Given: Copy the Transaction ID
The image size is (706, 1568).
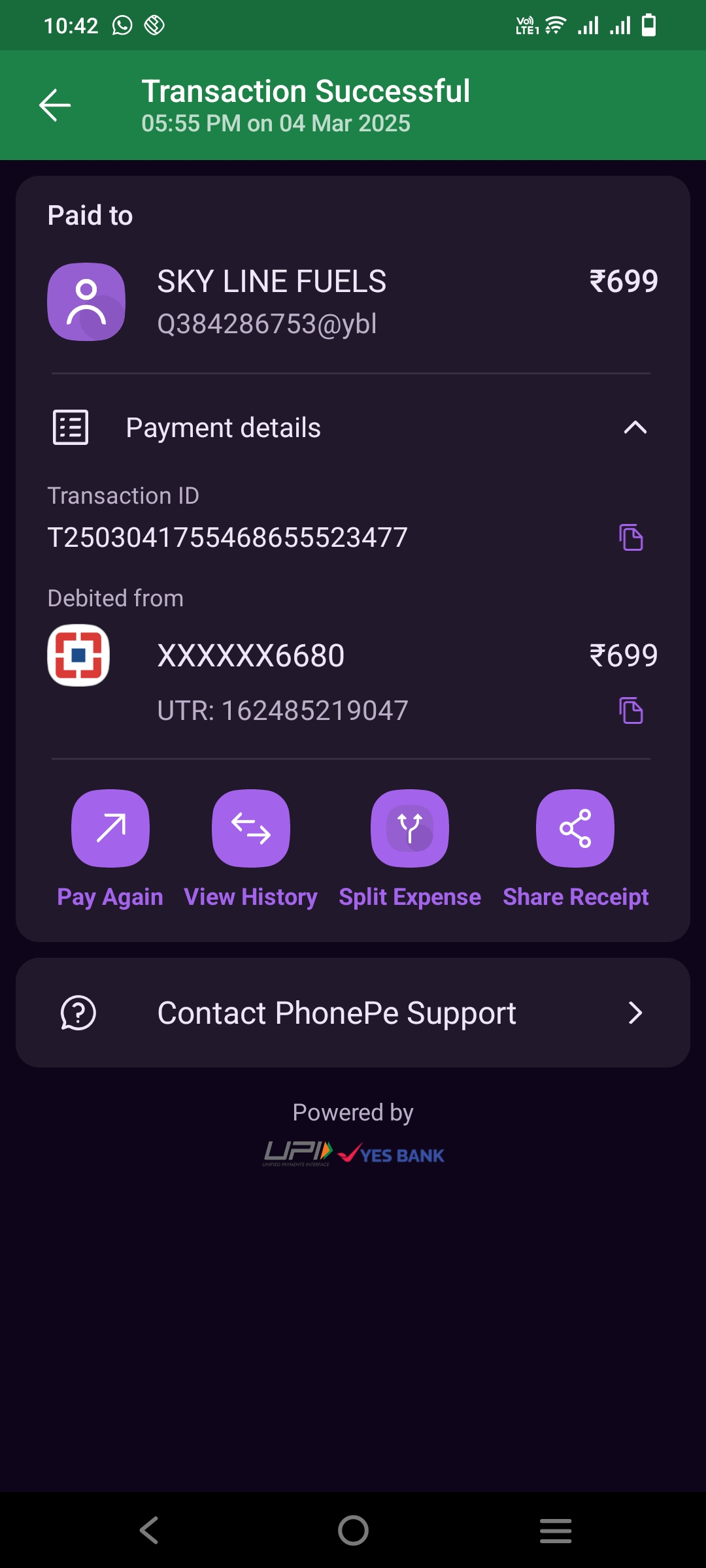Looking at the screenshot, I should (x=631, y=538).
